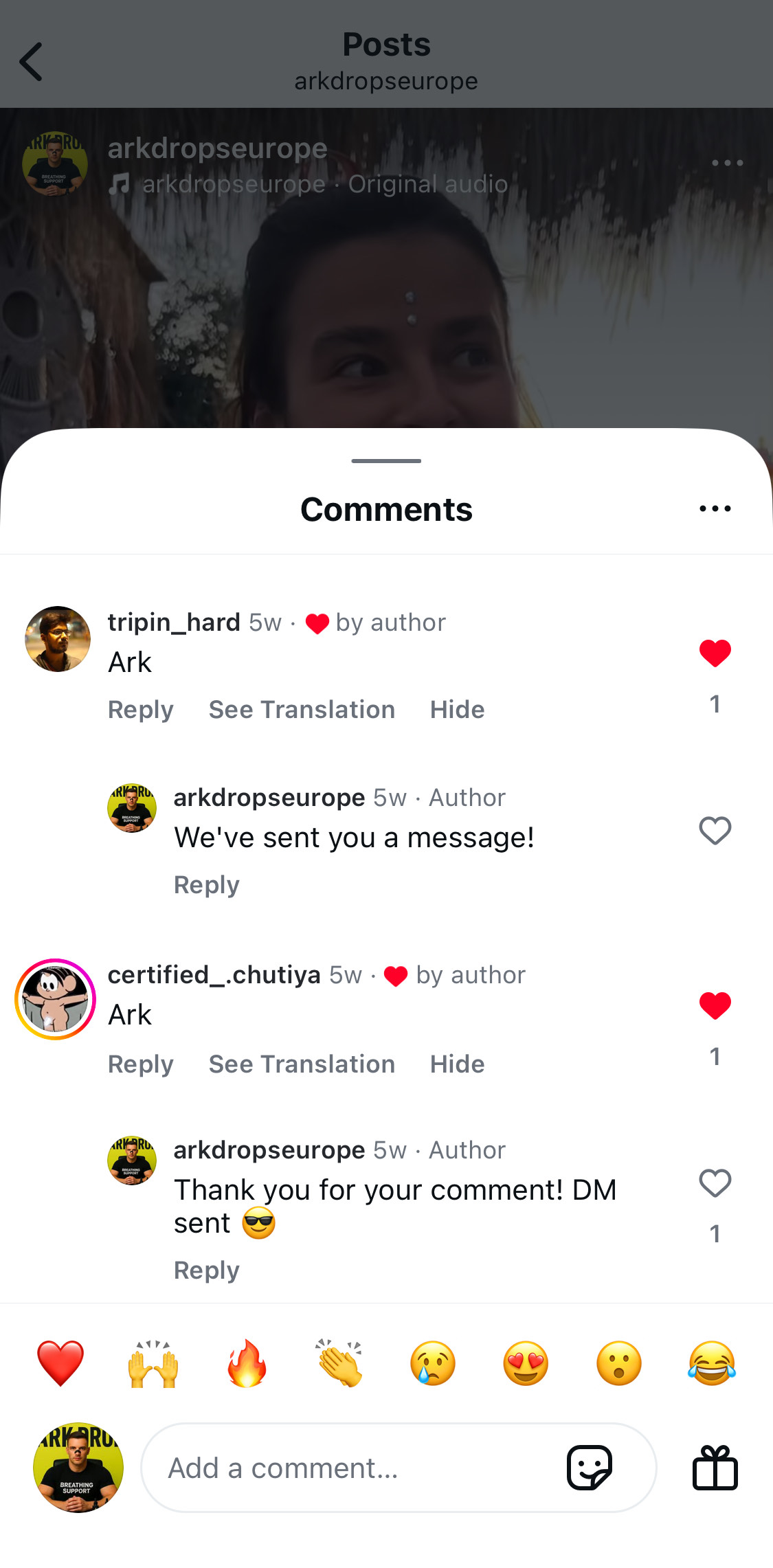
Task: Unlike certified_.chutiya's comment
Action: click(715, 1006)
